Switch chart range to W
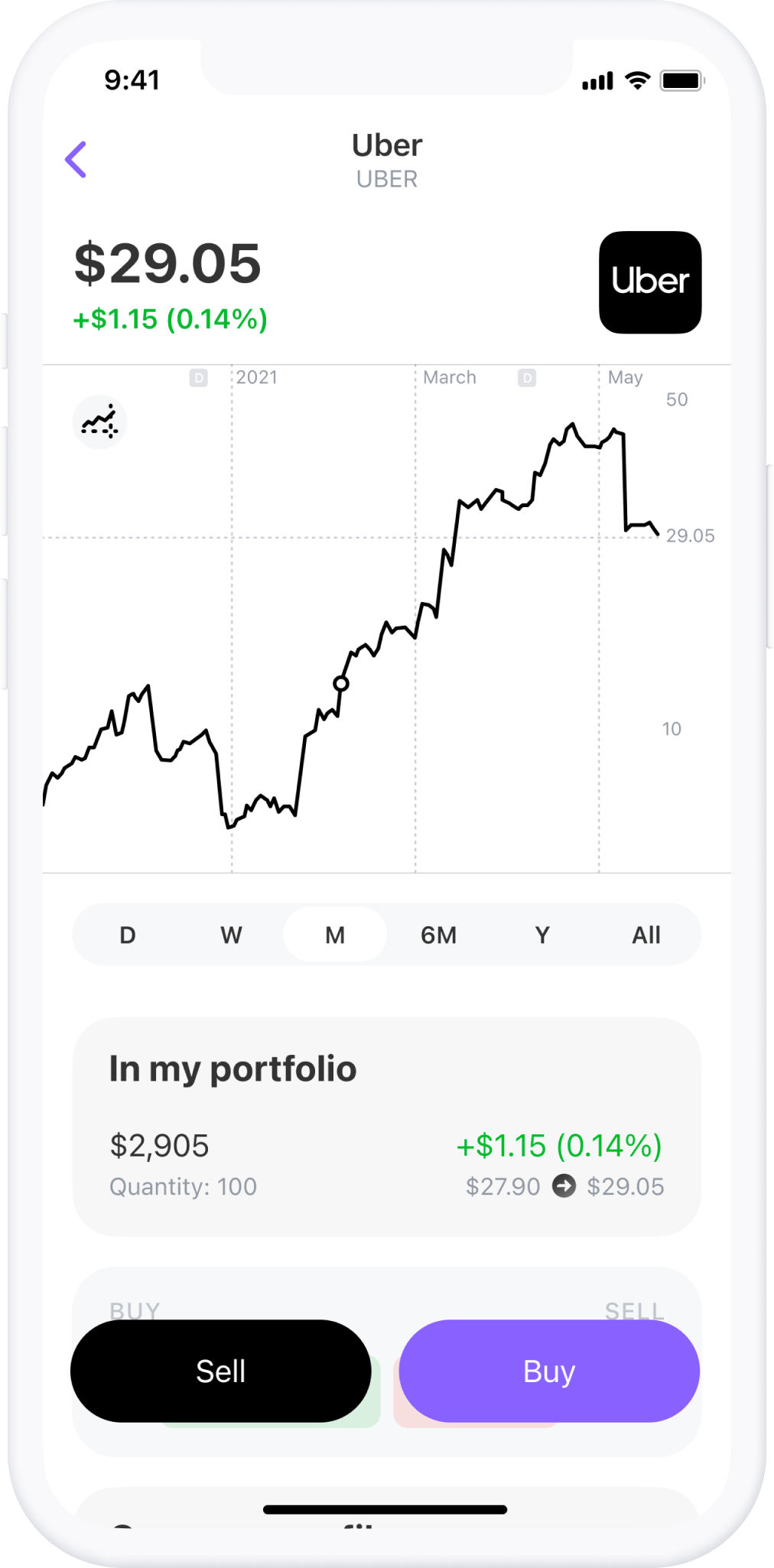774x1568 pixels. point(231,935)
